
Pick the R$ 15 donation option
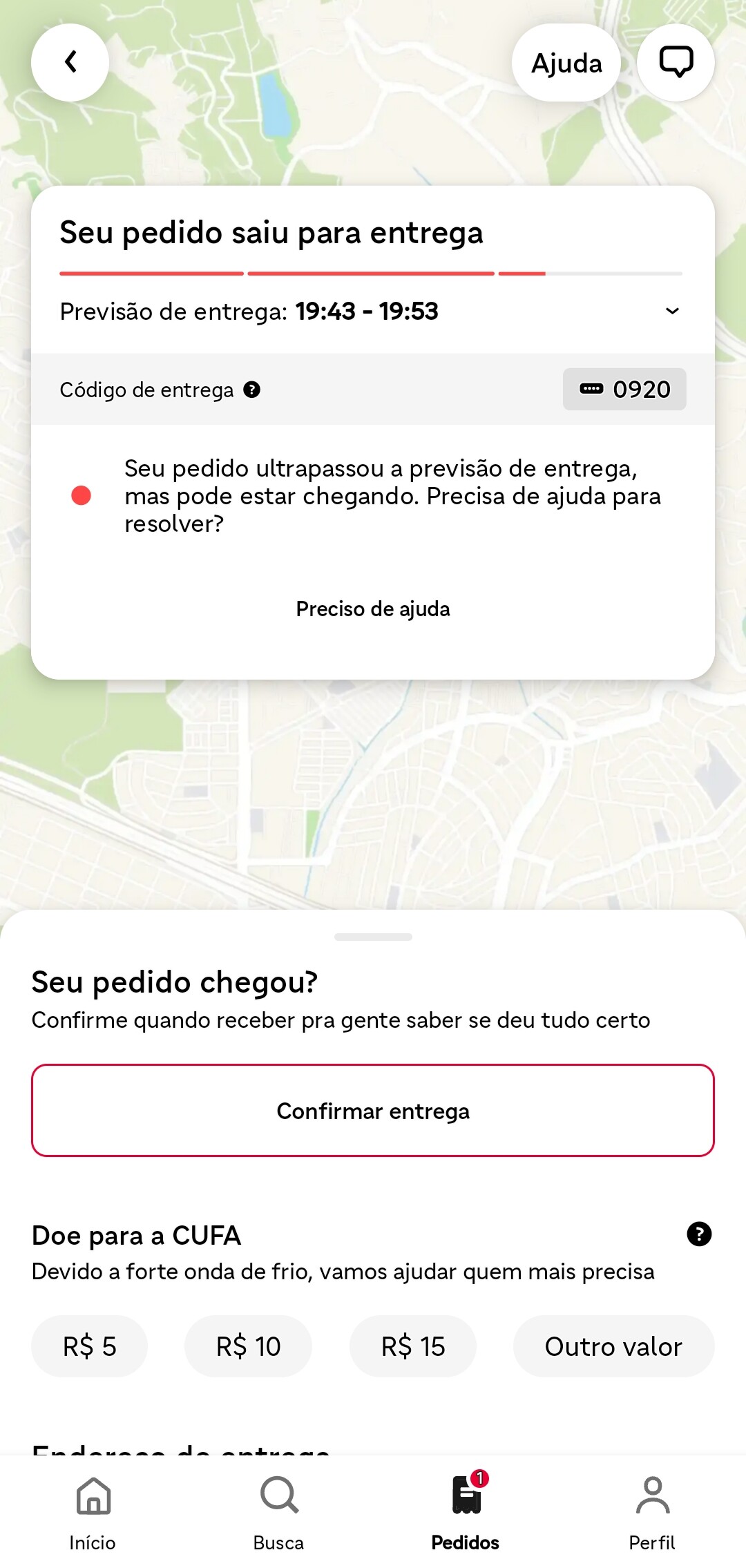click(x=413, y=1346)
